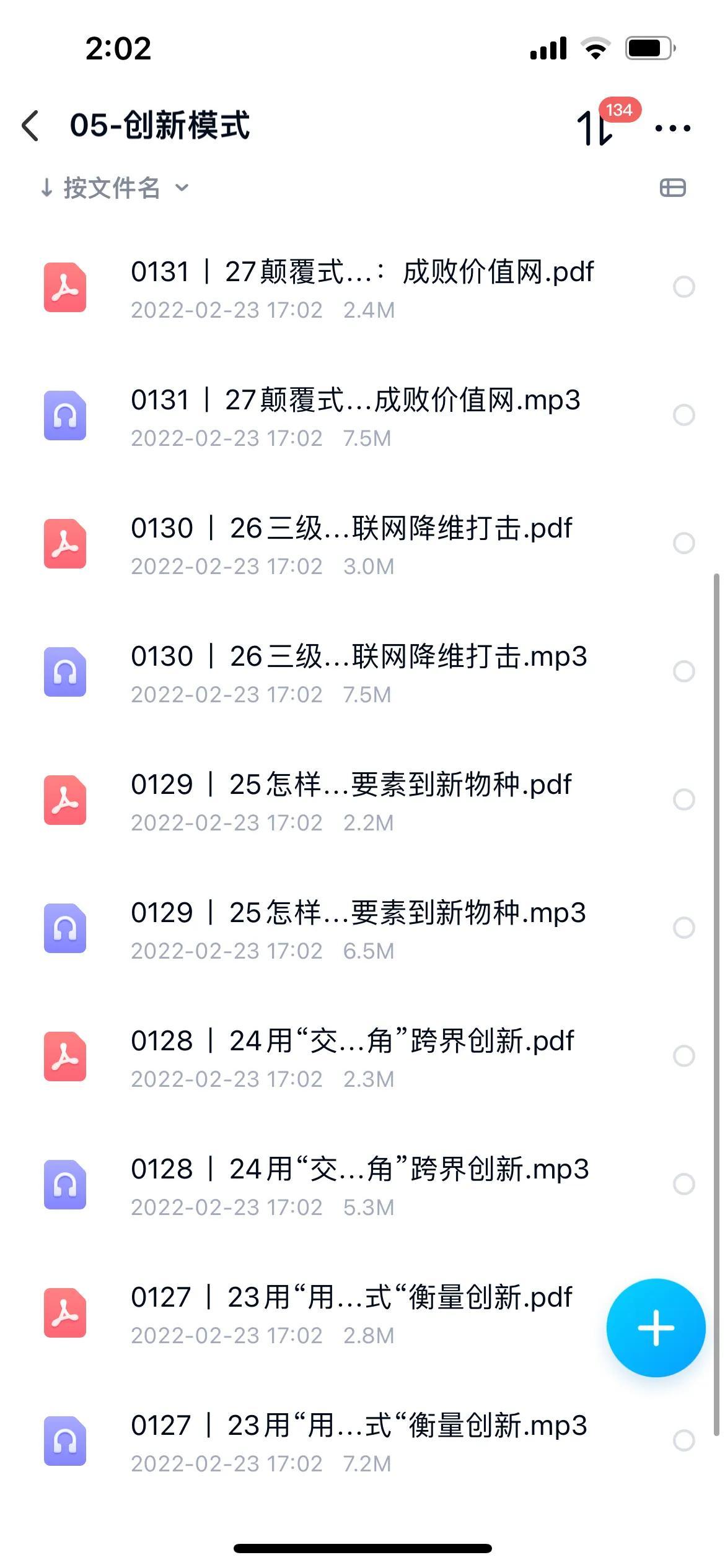725x1568 pixels.
Task: Switch the list layout view icon
Action: 672,188
